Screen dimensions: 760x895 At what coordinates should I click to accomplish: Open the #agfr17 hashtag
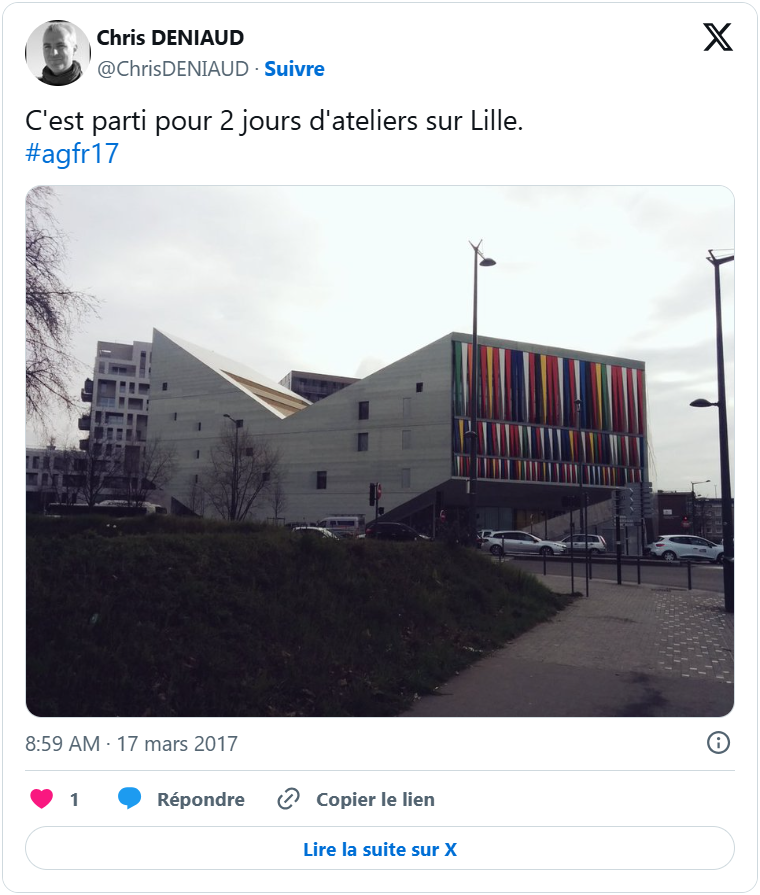point(72,154)
